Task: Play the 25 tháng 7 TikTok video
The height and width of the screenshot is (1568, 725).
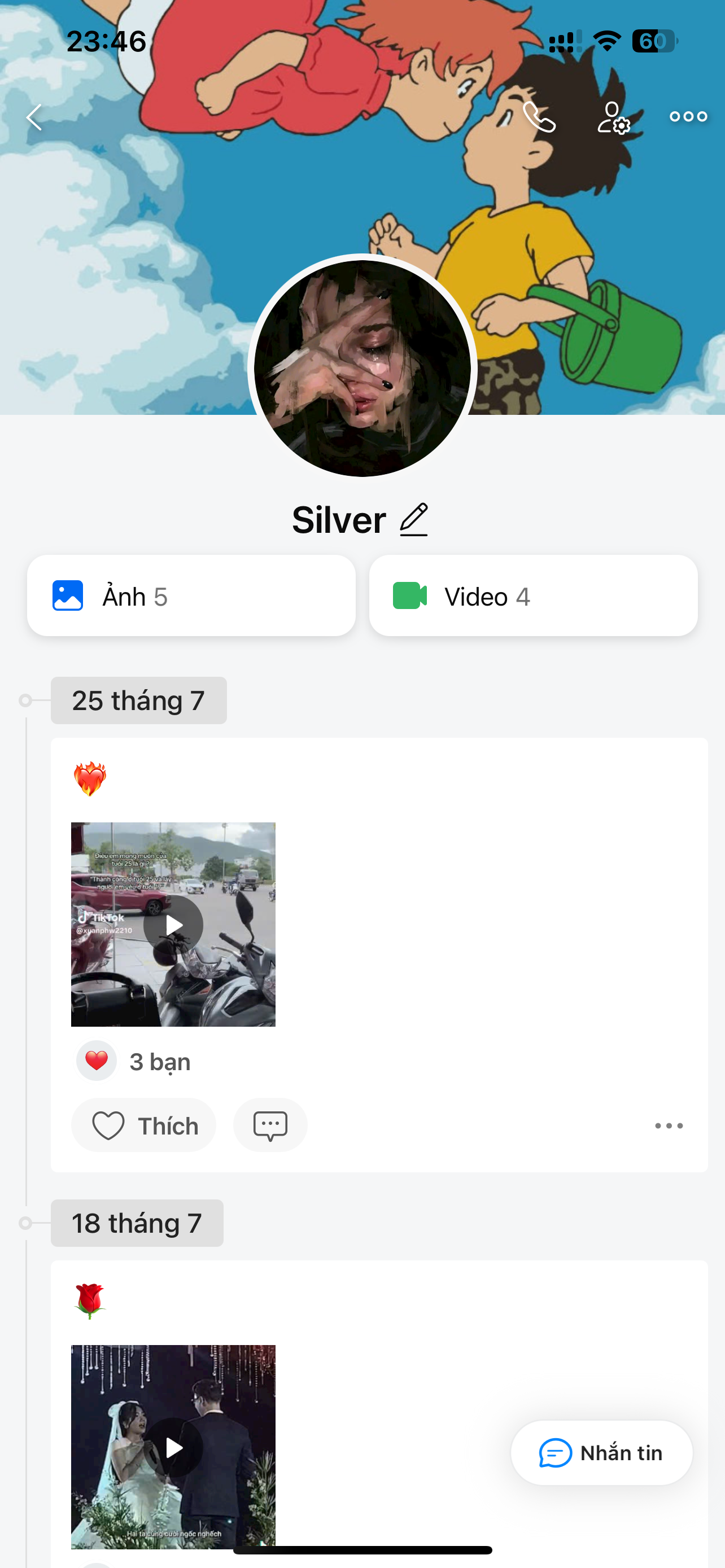Action: (x=173, y=925)
